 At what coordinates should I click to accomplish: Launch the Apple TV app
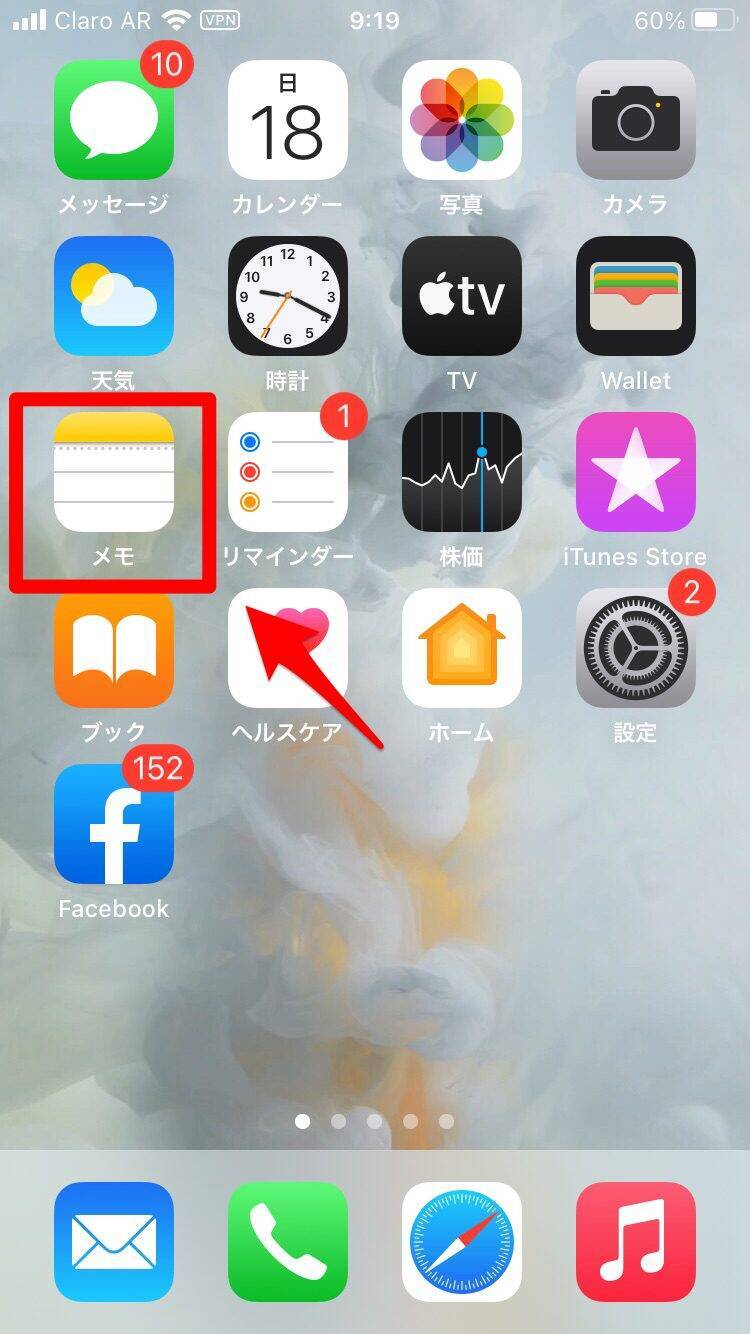pos(461,296)
